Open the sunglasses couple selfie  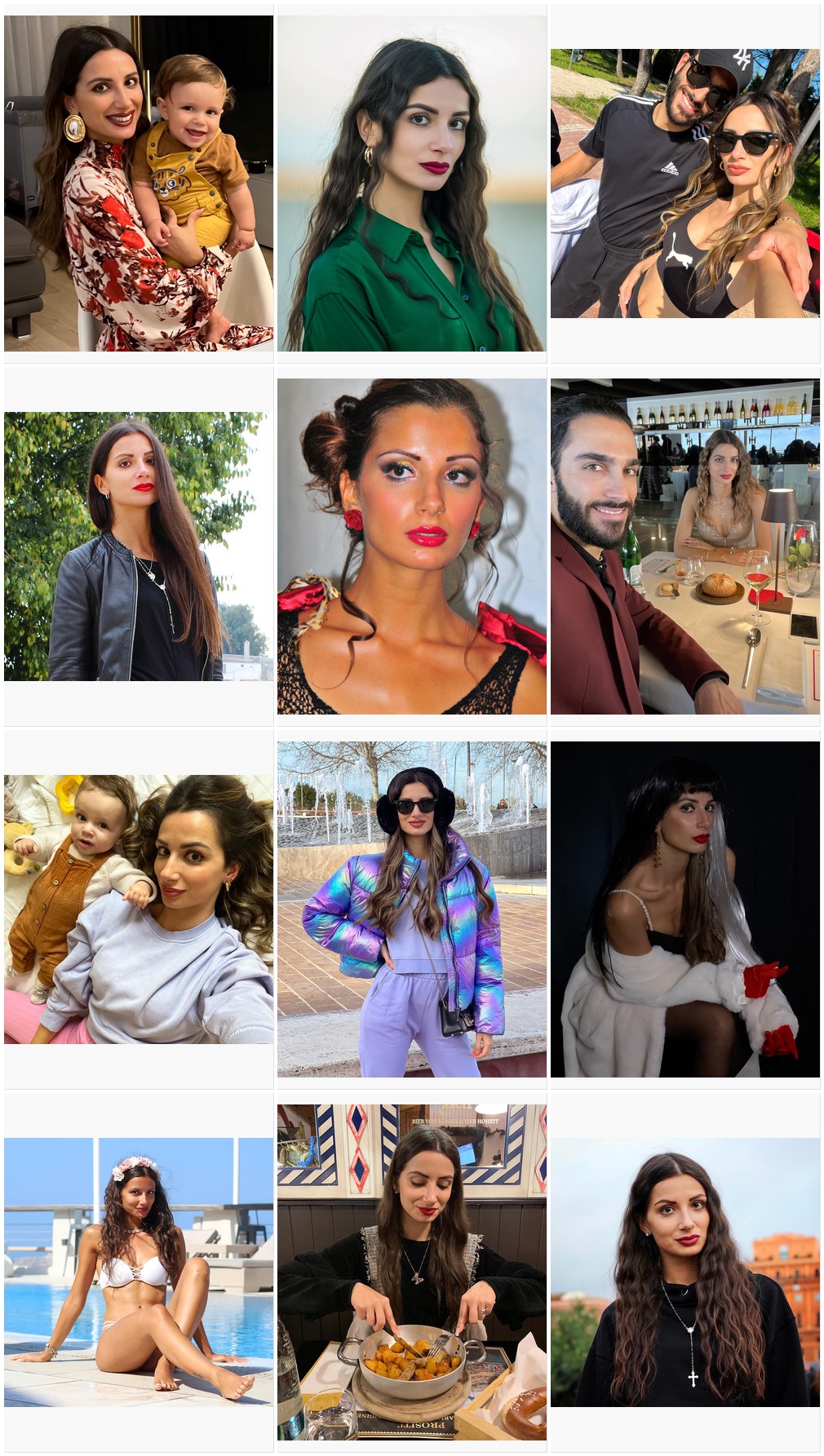(x=685, y=184)
